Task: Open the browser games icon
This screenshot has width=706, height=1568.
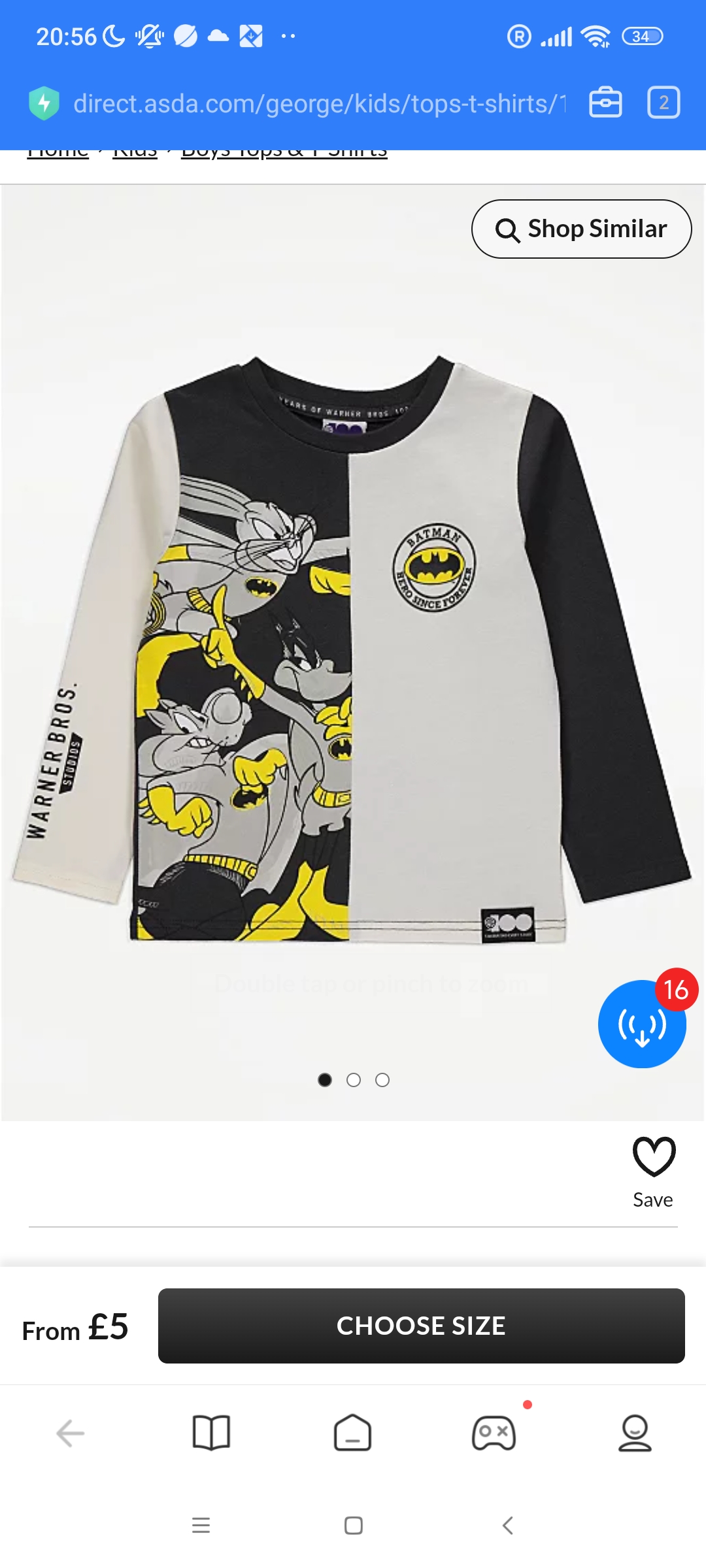Action: coord(494,1433)
